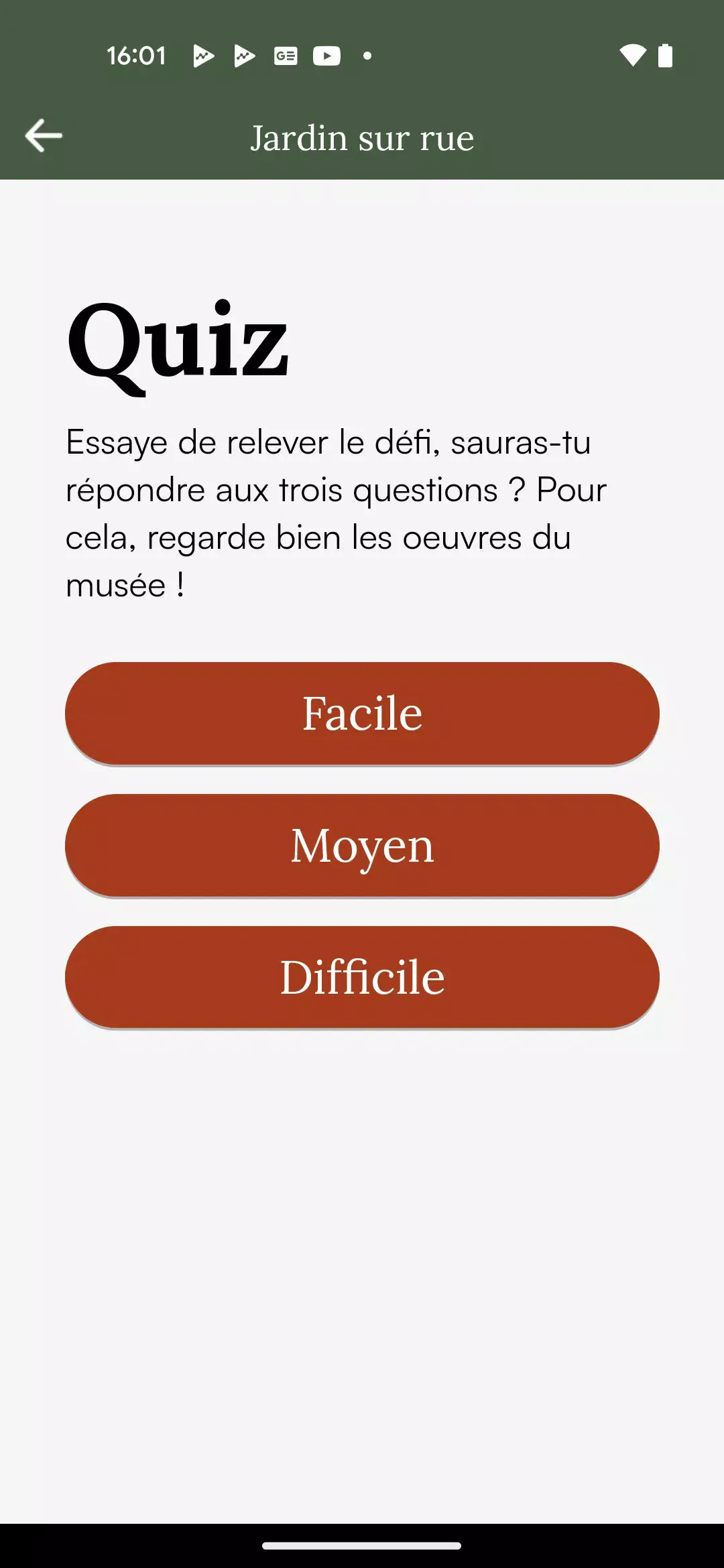Viewport: 724px width, 1568px height.
Task: Select the Facile difficulty level
Action: point(362,712)
